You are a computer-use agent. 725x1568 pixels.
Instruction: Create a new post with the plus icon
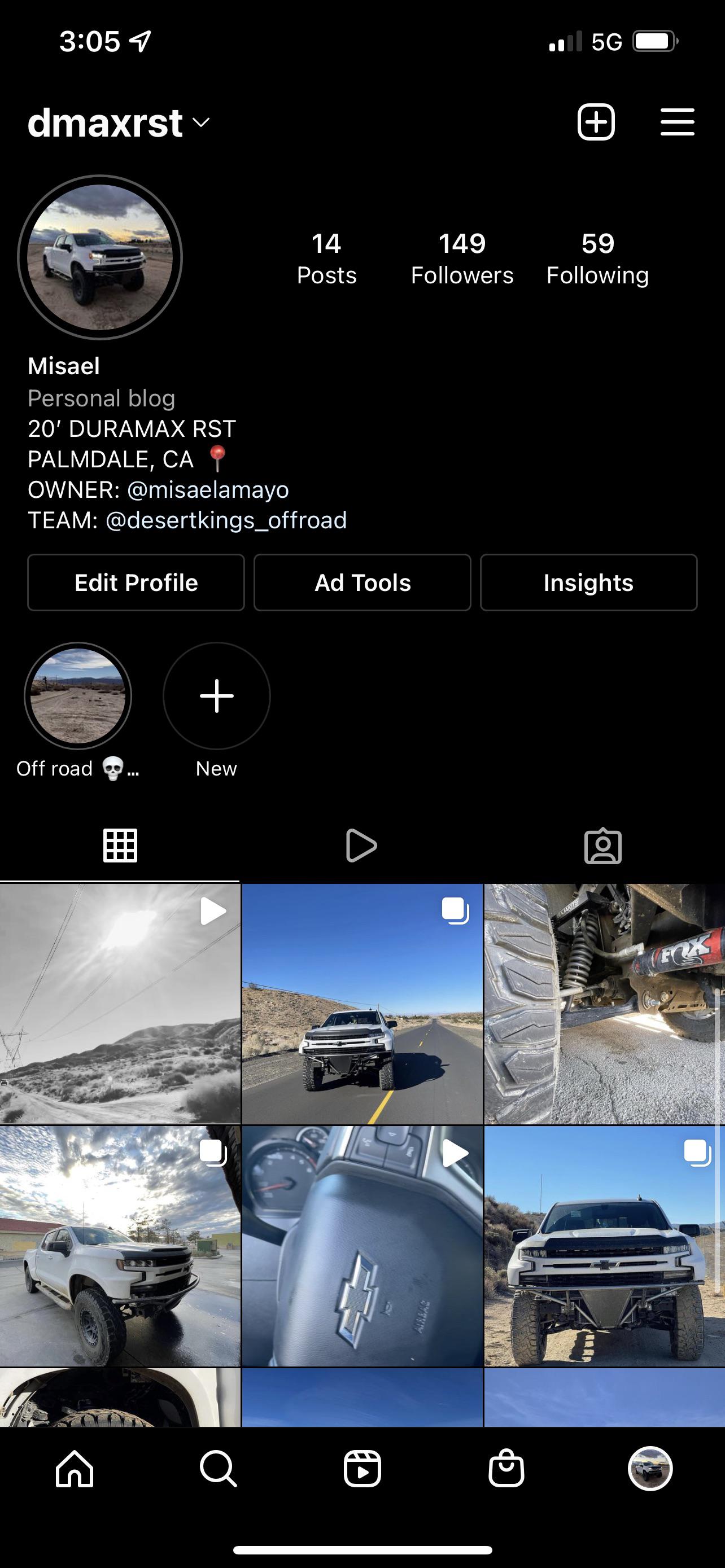tap(595, 122)
